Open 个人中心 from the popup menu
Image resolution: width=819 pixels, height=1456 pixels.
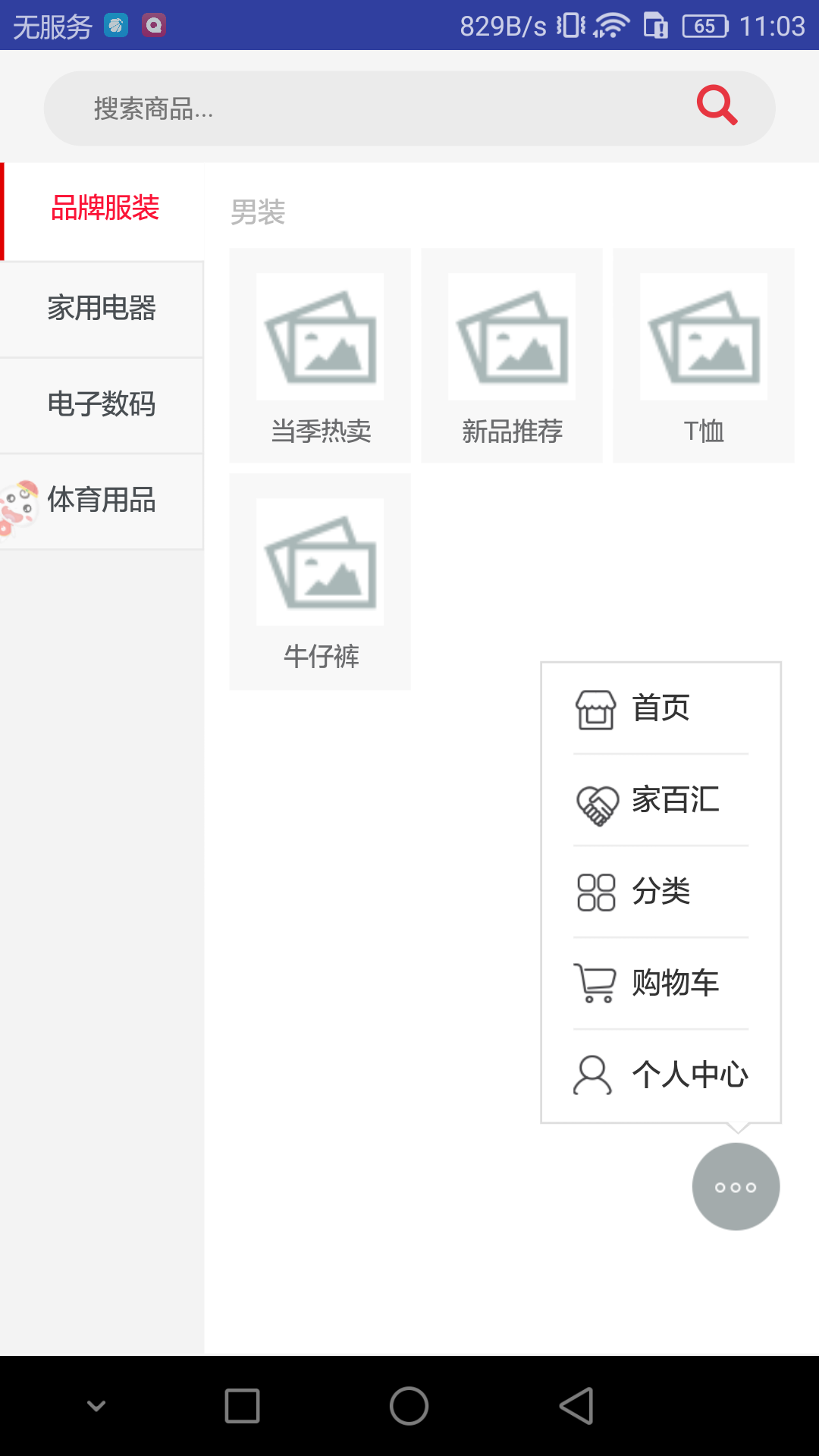tap(661, 1075)
